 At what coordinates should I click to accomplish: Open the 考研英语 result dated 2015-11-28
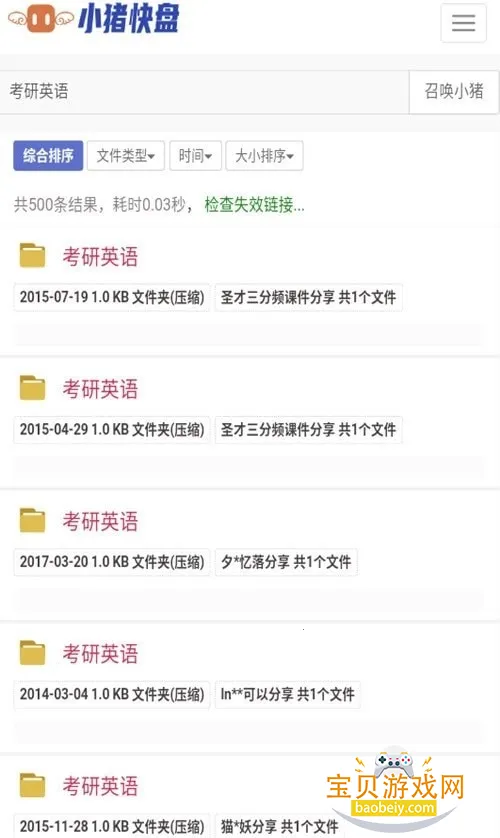tap(100, 786)
